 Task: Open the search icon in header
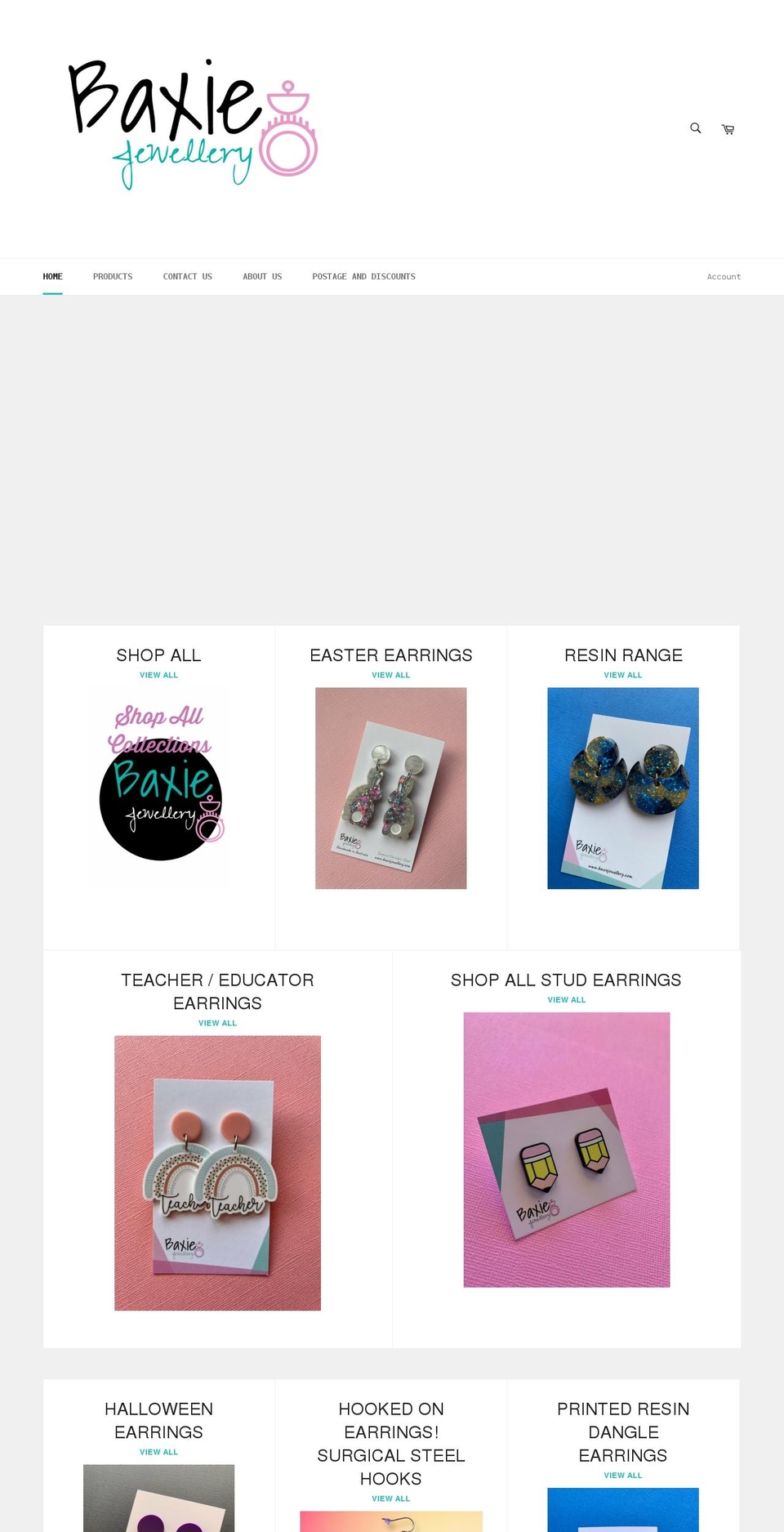coord(695,128)
